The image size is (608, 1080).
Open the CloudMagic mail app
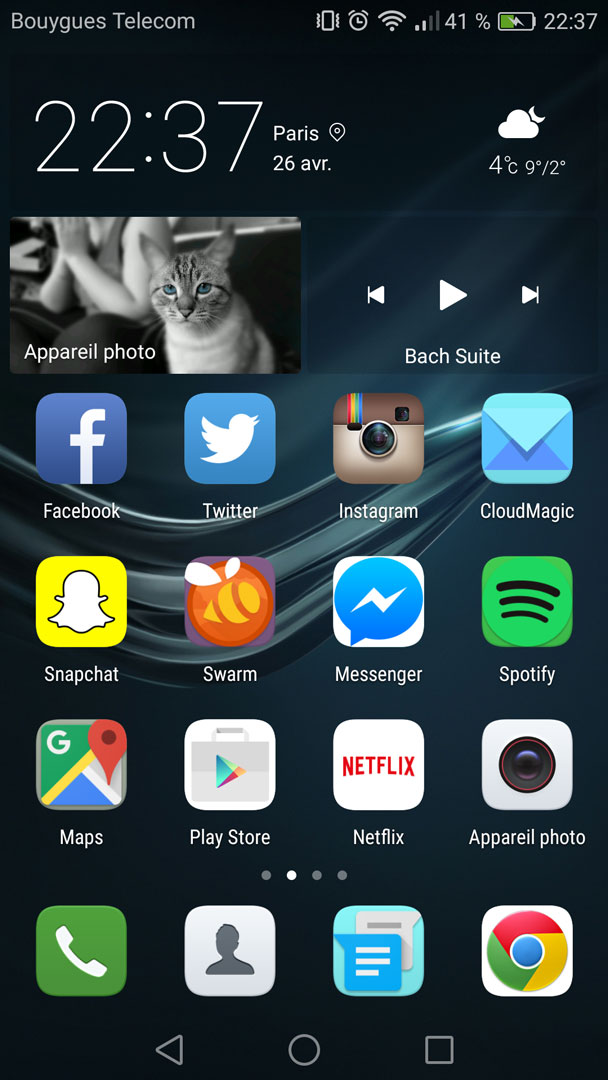click(x=527, y=439)
